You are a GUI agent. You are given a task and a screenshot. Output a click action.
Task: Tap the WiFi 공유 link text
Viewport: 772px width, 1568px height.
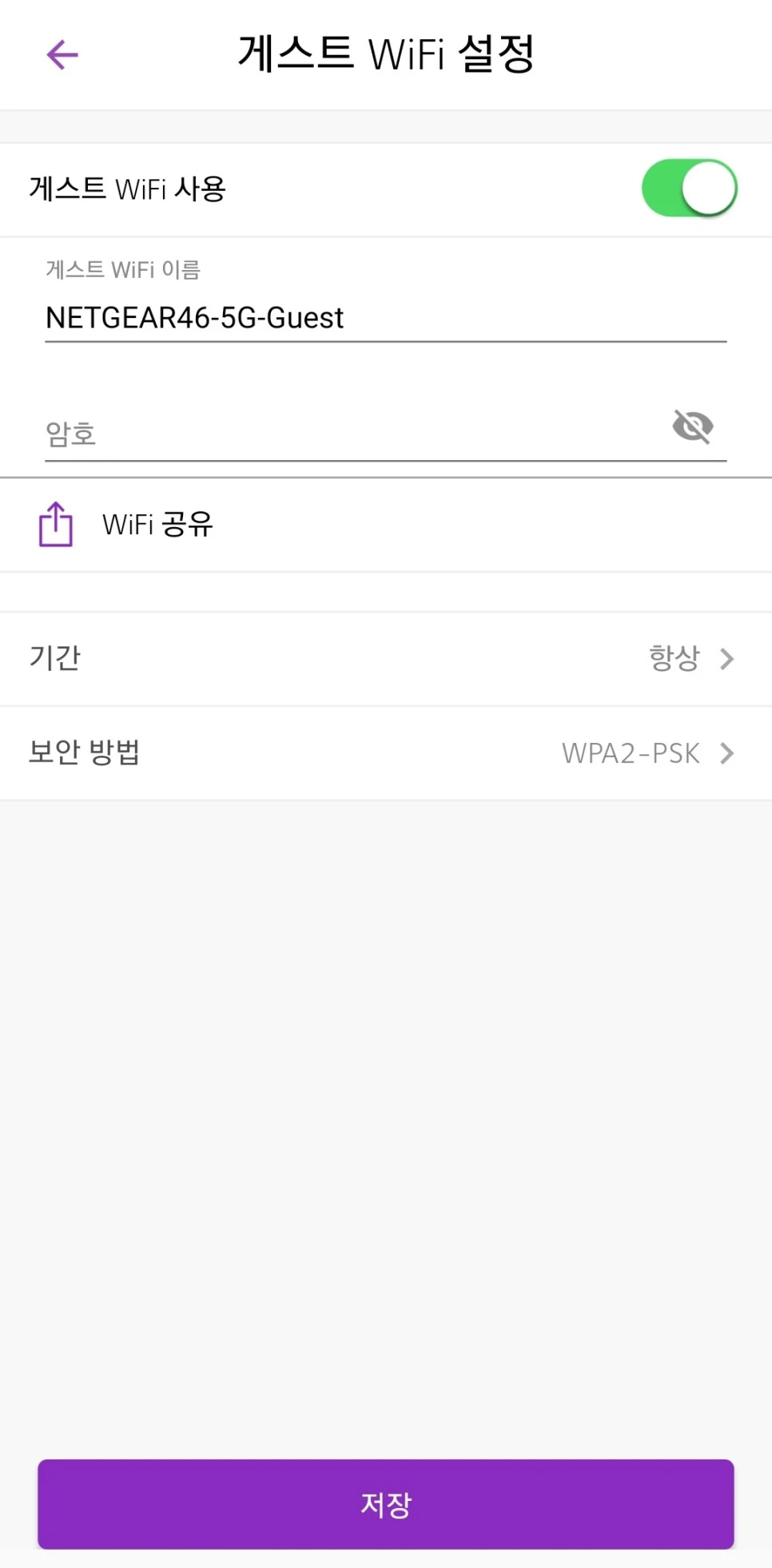point(157,524)
